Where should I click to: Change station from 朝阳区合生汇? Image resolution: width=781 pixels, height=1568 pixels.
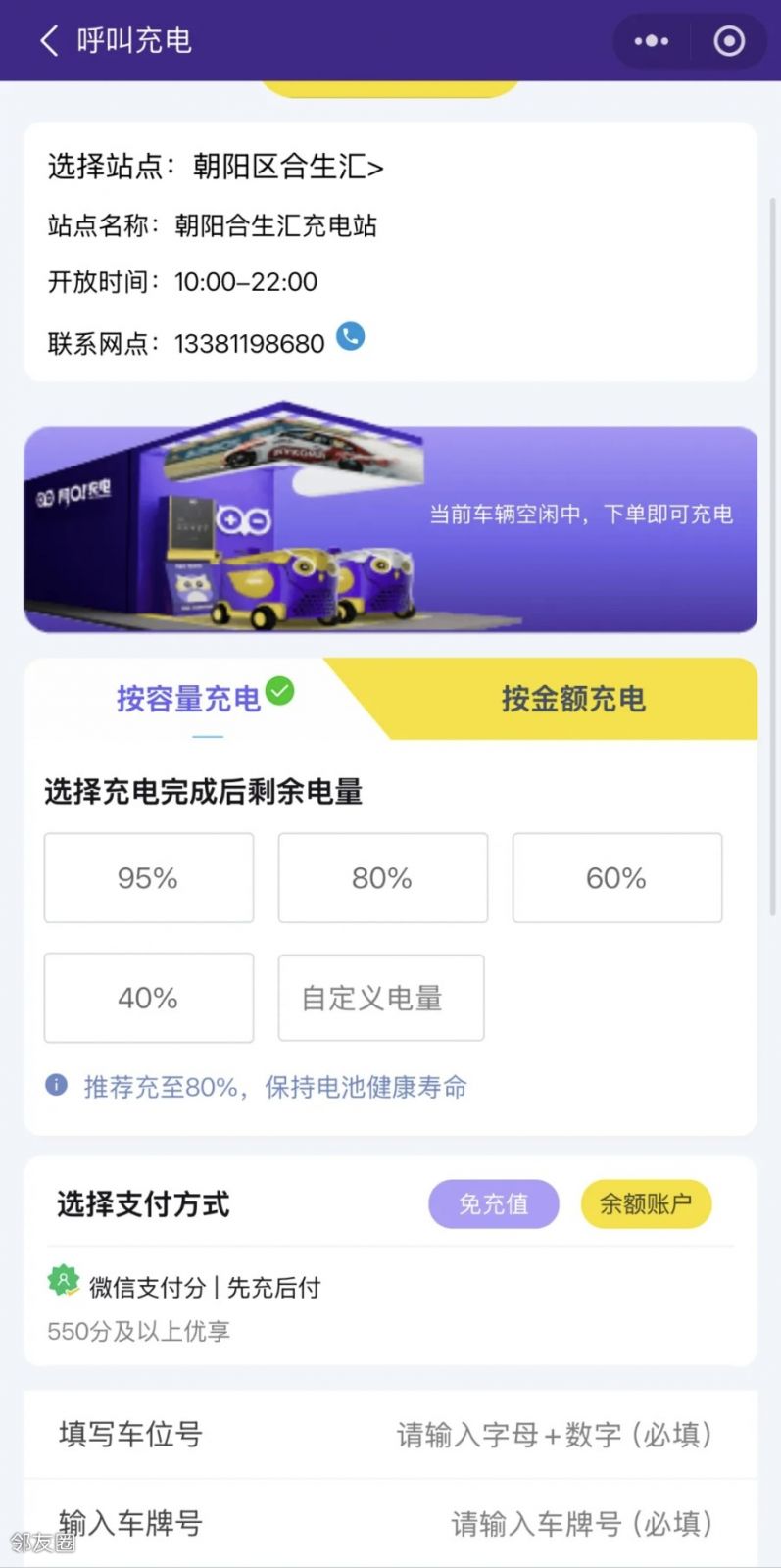point(288,167)
